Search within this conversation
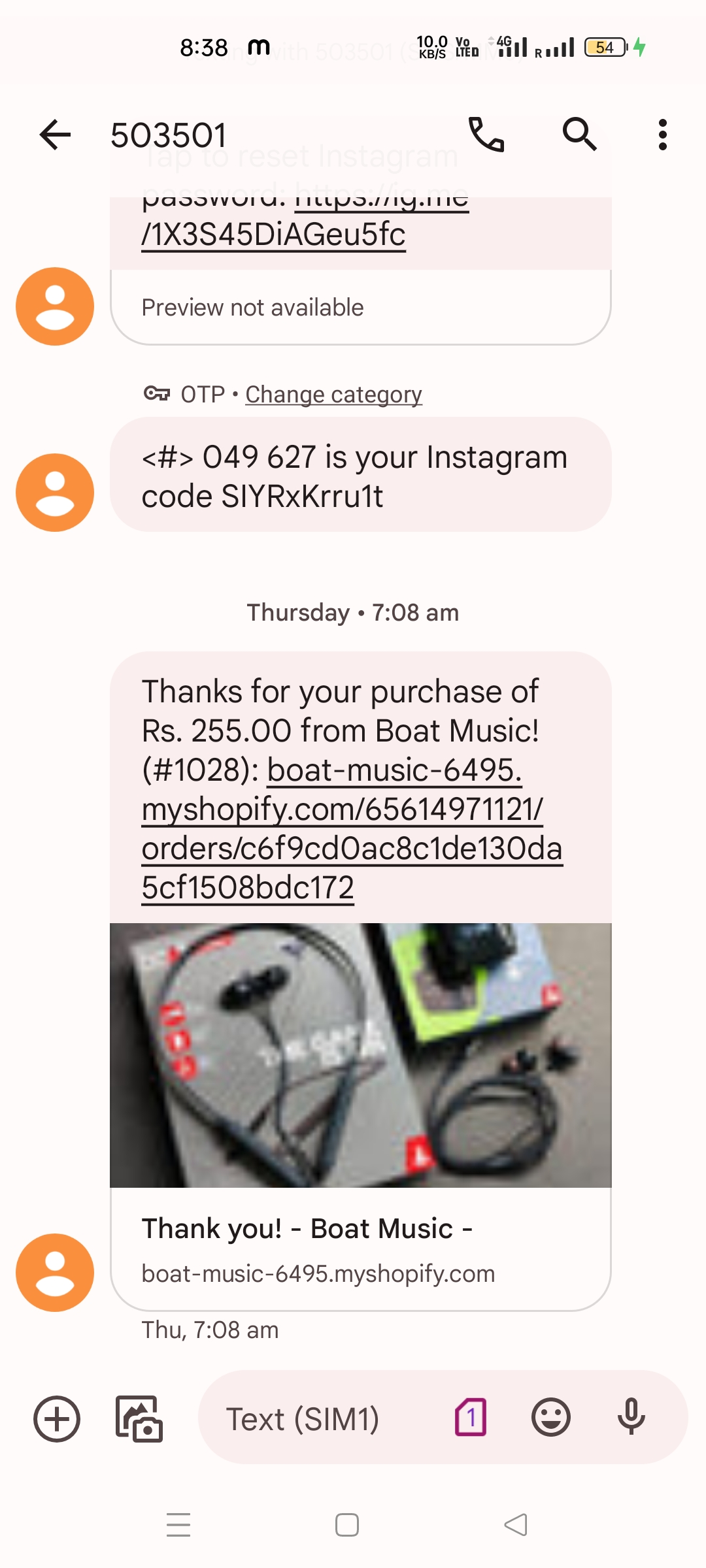The height and width of the screenshot is (1568, 706). point(579,135)
